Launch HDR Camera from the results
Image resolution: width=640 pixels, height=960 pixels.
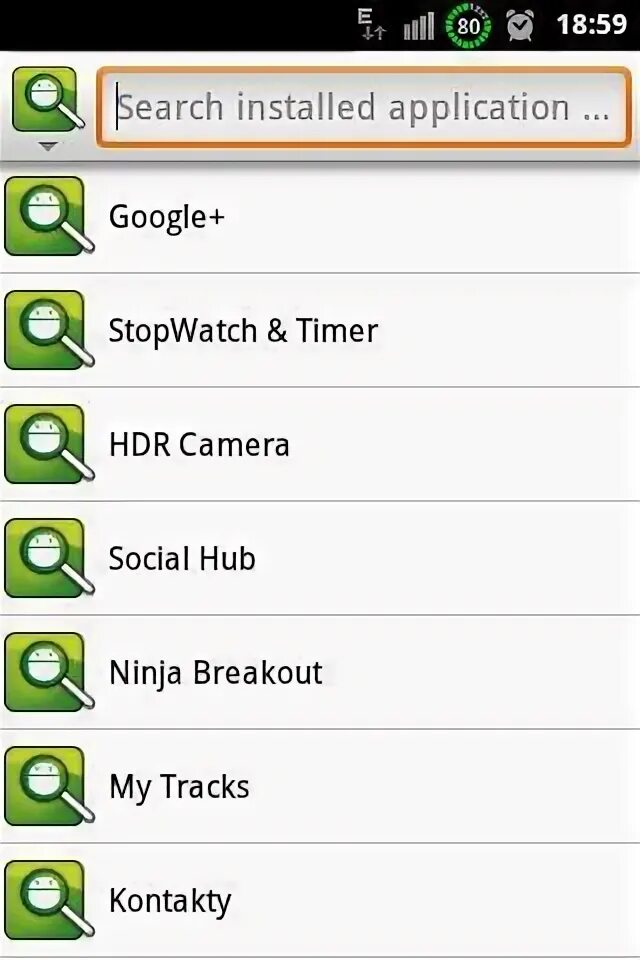click(320, 444)
